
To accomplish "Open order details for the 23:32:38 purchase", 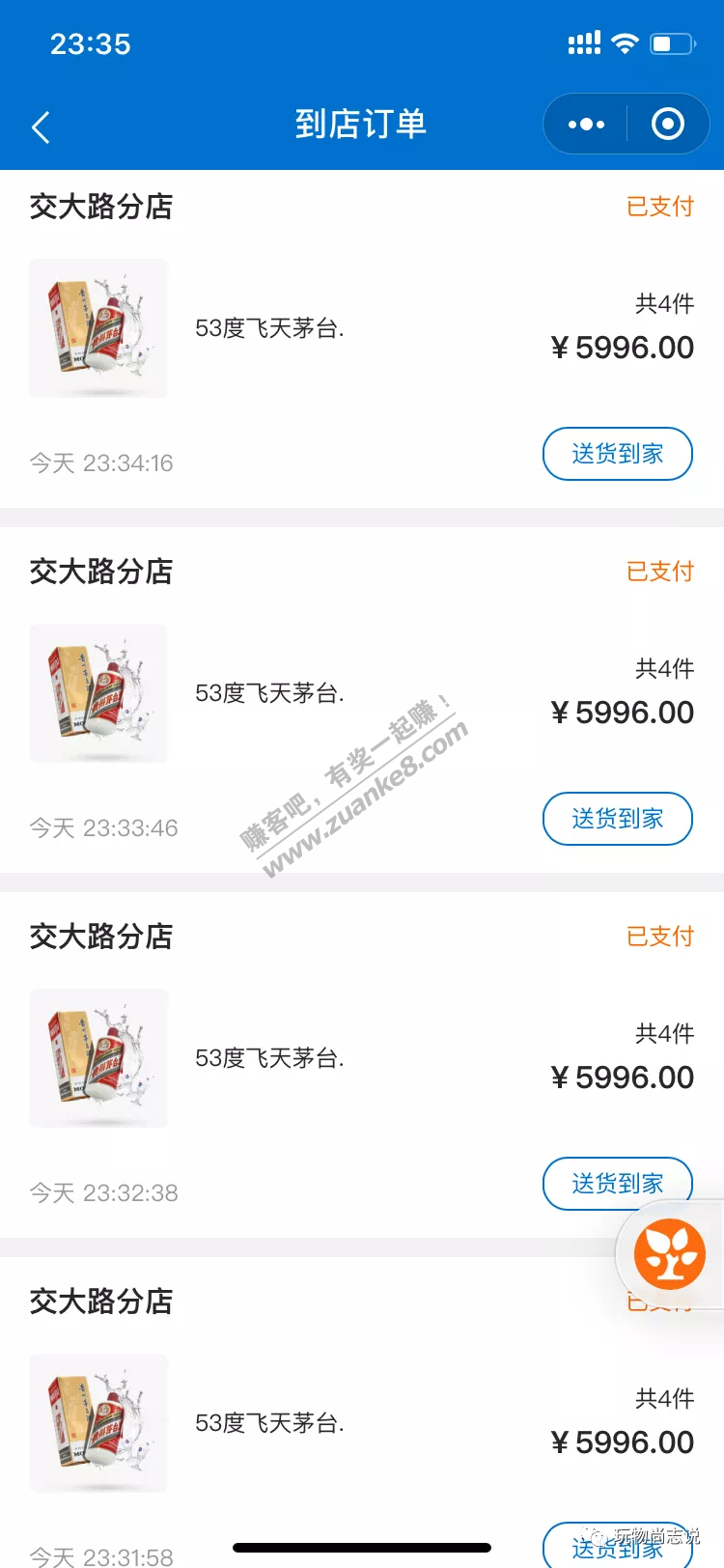I will (x=270, y=1058).
